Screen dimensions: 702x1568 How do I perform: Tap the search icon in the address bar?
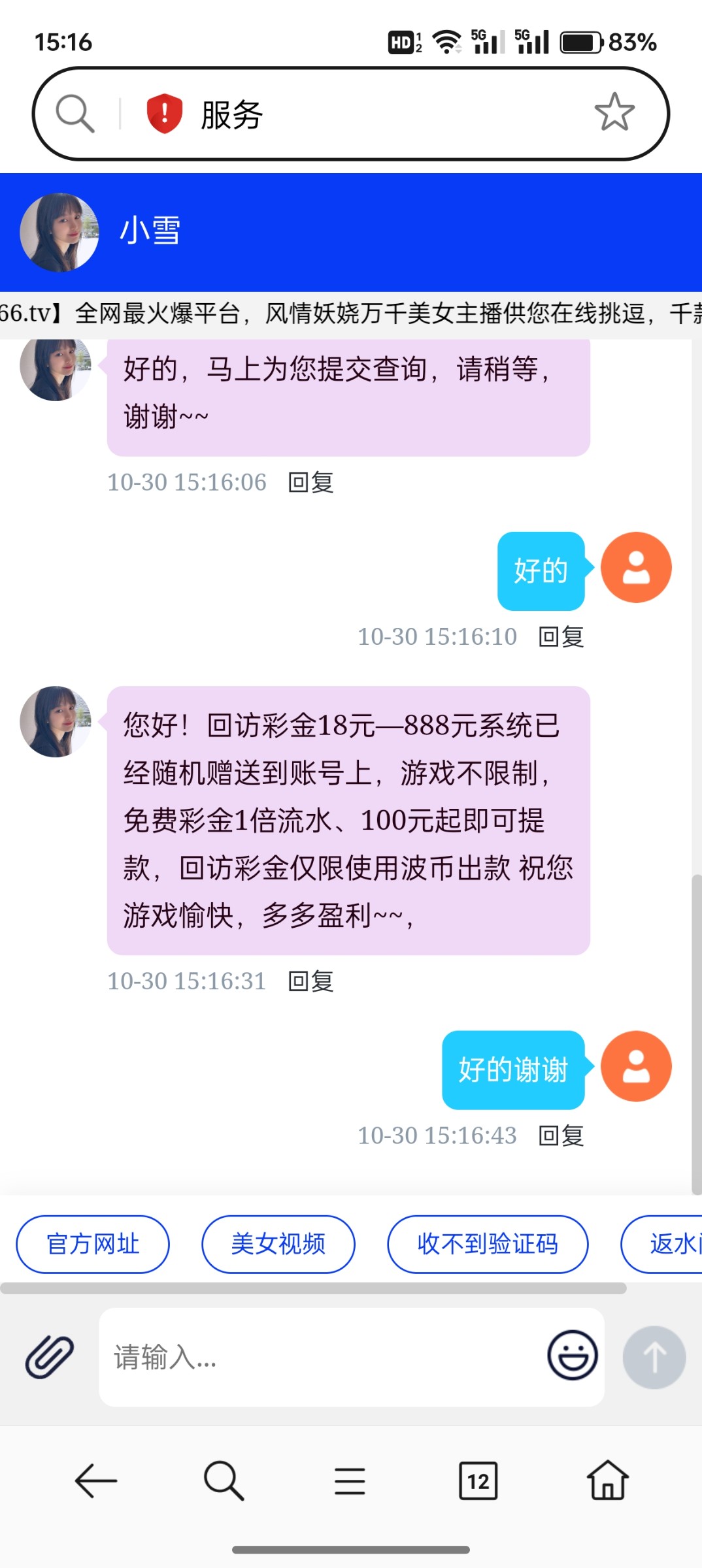(75, 114)
